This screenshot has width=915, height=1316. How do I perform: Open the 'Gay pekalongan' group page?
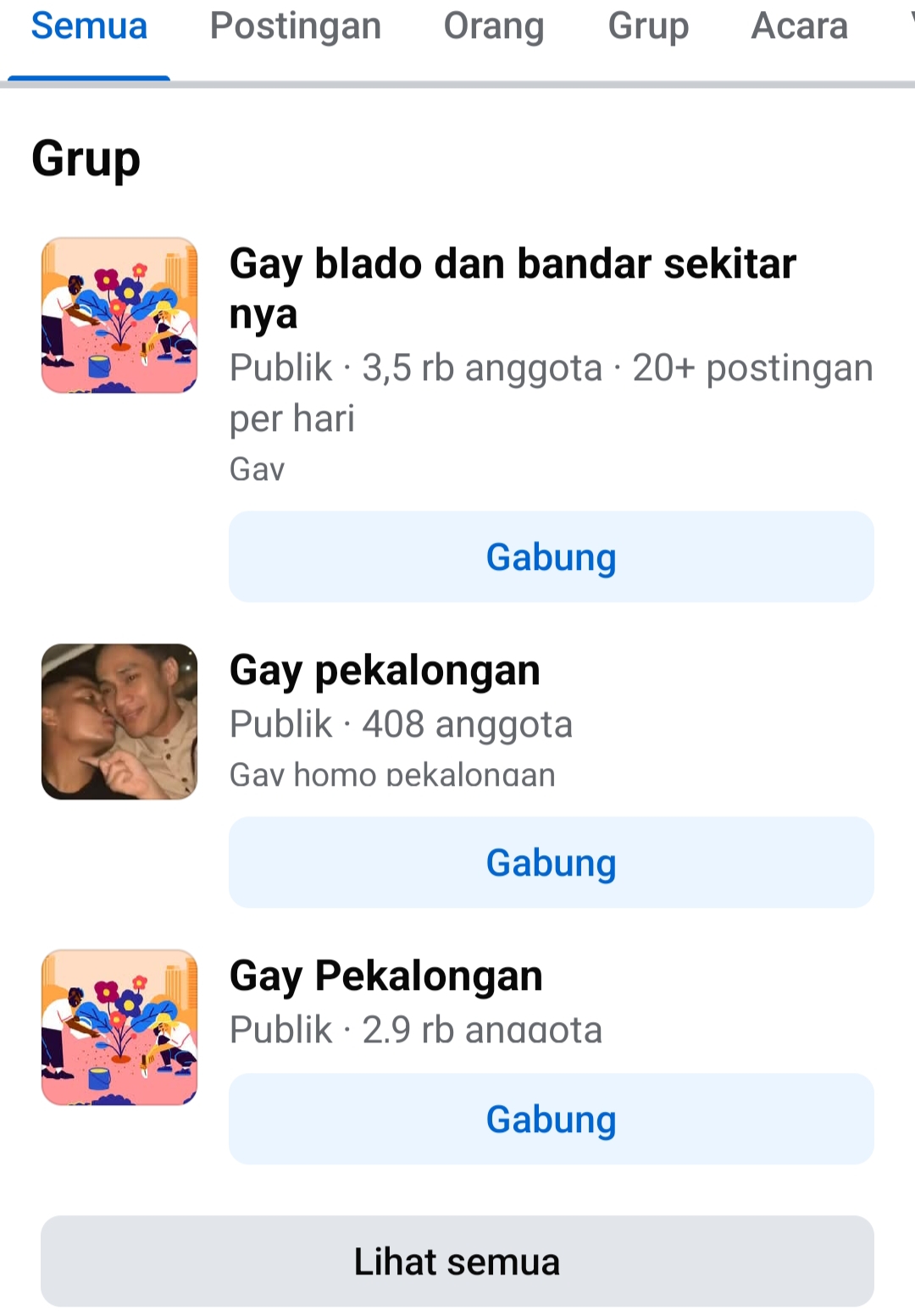pyautogui.click(x=384, y=669)
